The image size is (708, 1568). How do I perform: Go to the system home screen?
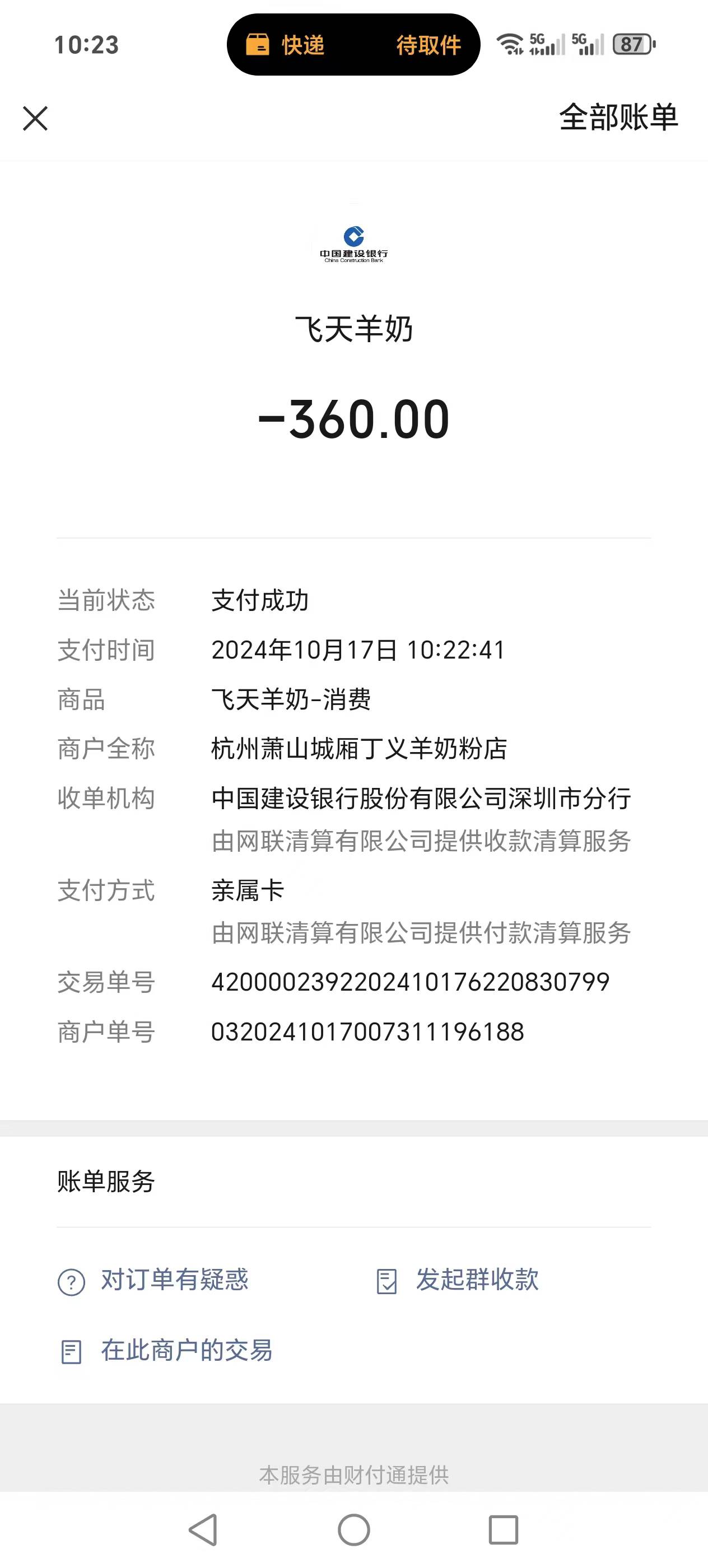point(353,1530)
